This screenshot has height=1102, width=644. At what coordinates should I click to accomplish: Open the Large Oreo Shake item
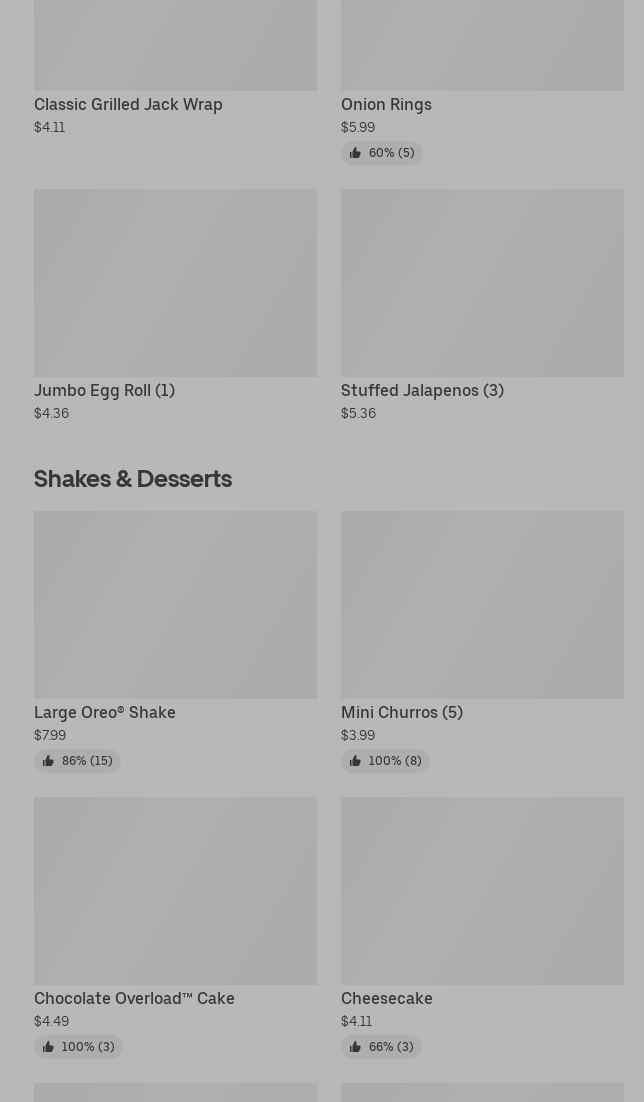pyautogui.click(x=175, y=641)
